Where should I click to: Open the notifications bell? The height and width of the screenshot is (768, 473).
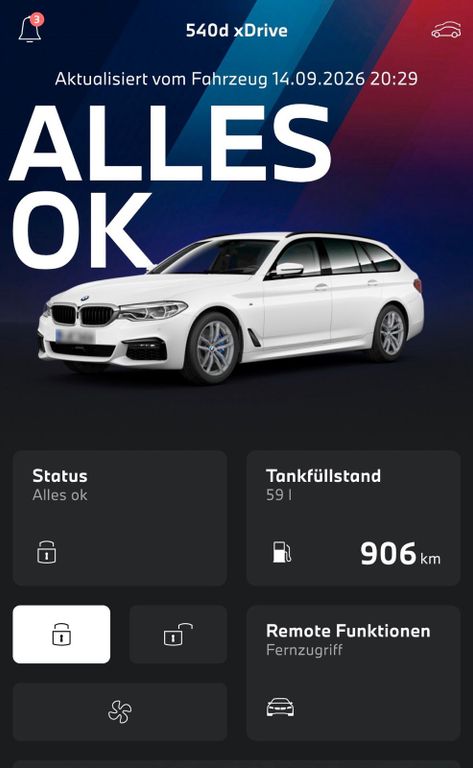click(x=30, y=28)
